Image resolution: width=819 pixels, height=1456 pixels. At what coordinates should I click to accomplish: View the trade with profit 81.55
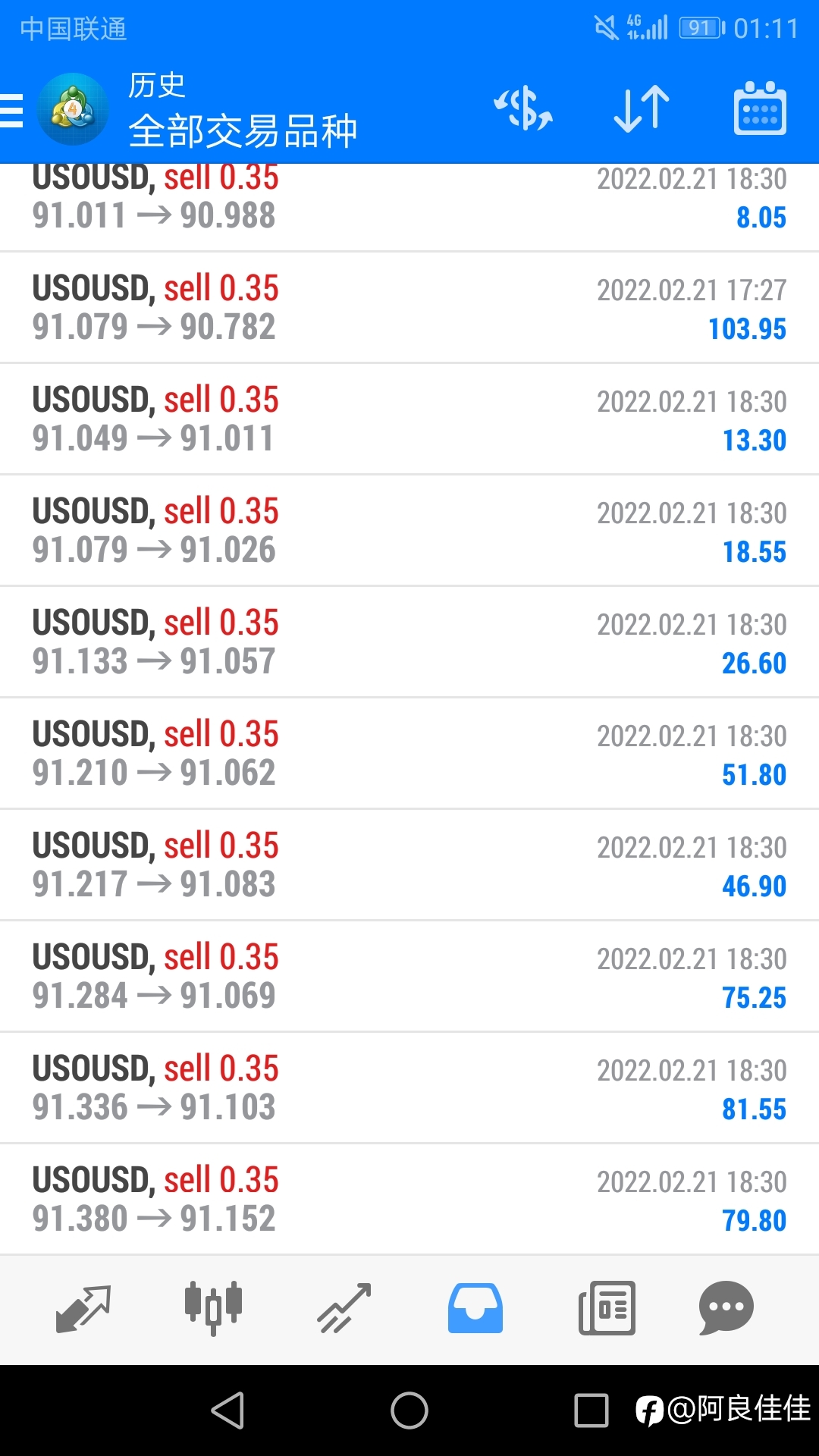(409, 1088)
